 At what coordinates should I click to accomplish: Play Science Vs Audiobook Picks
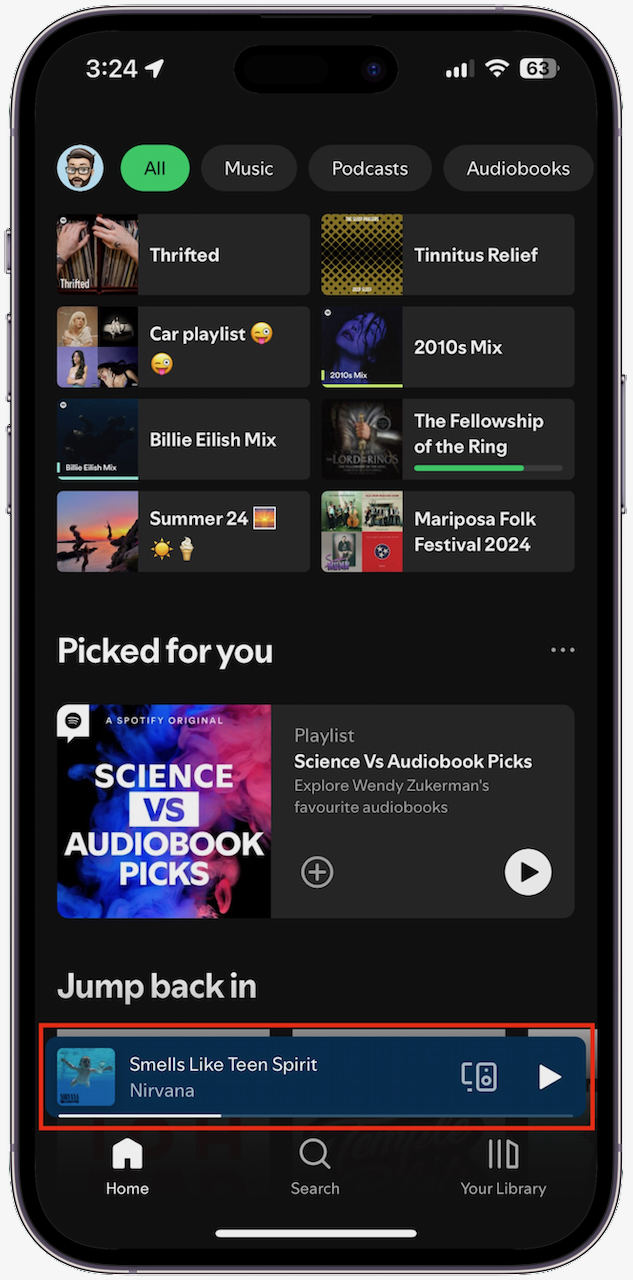click(x=528, y=872)
